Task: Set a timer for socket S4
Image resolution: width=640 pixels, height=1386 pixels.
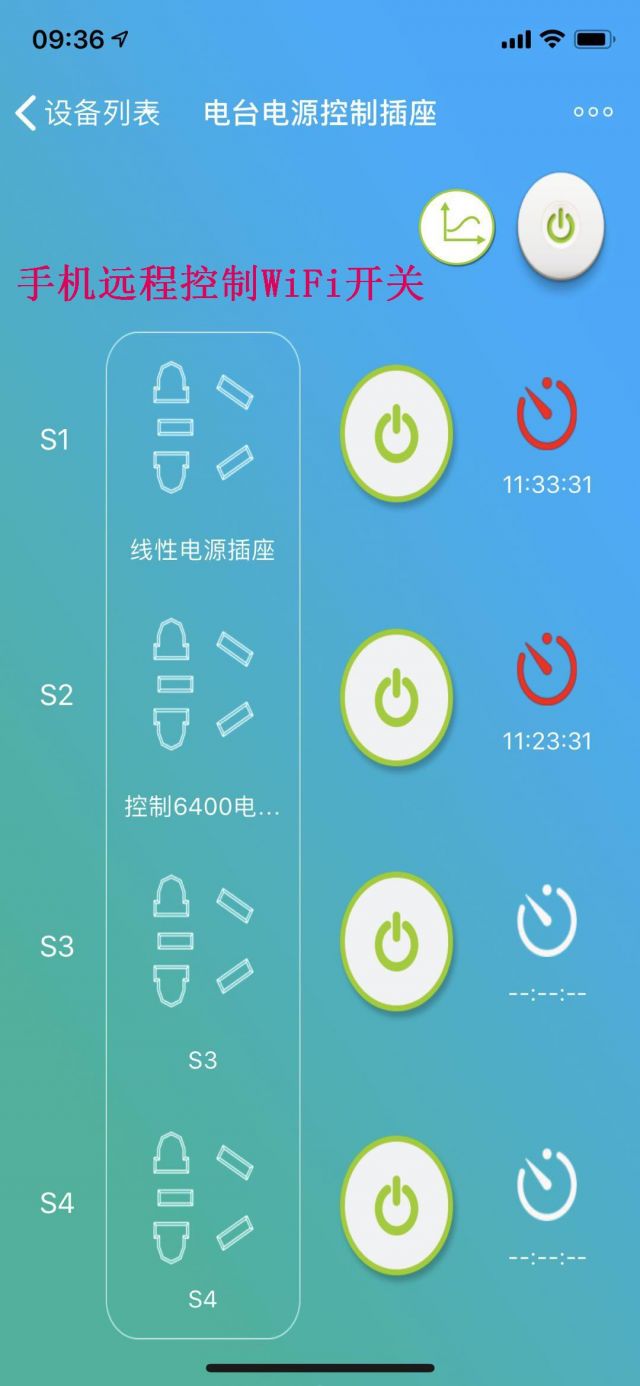Action: (x=547, y=1185)
